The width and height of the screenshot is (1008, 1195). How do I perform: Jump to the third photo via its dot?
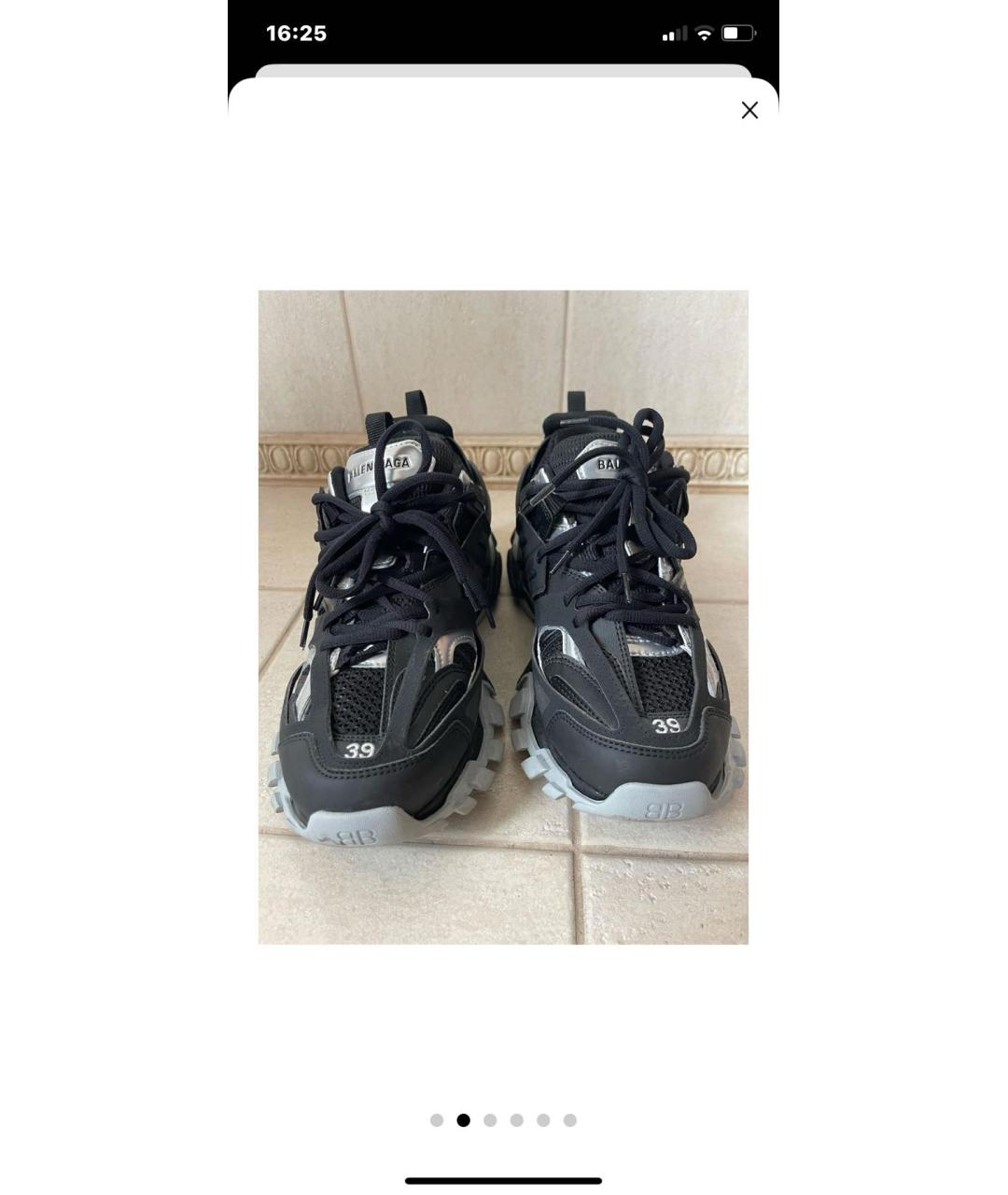(490, 1118)
